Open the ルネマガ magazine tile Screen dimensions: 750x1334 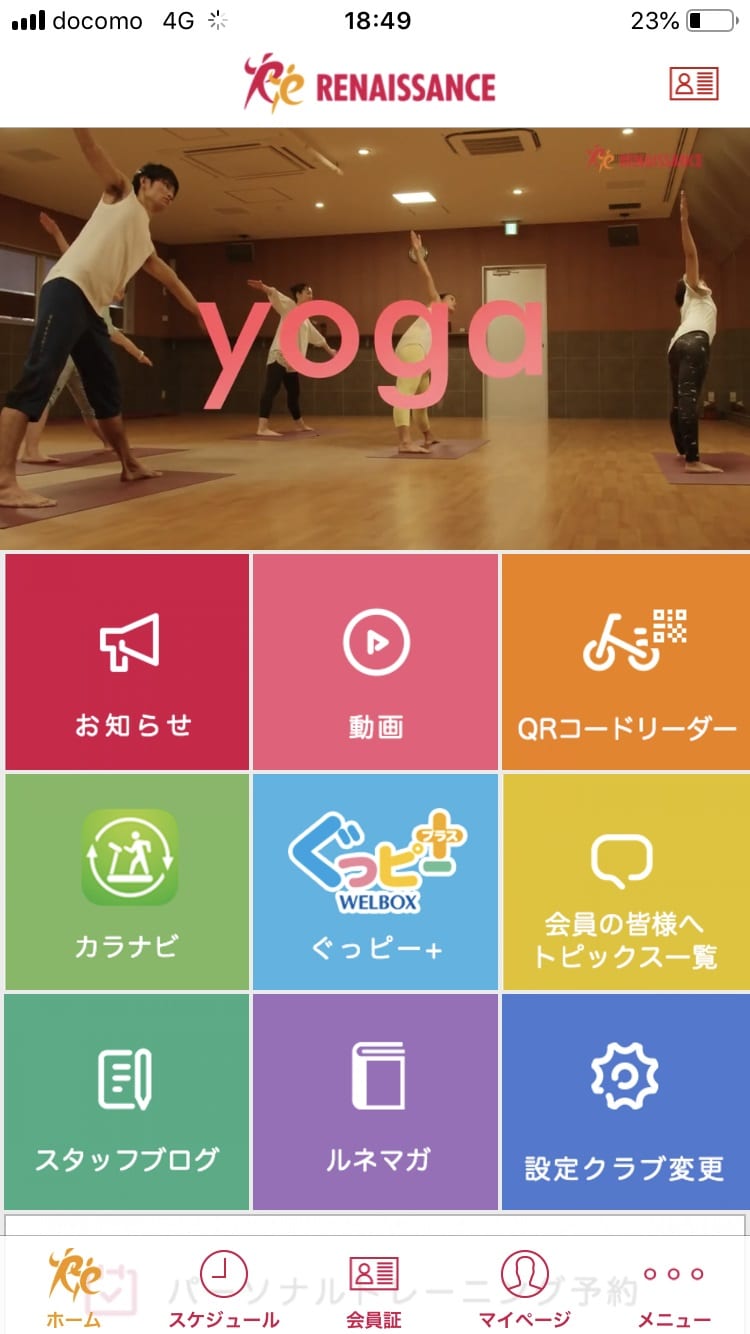pyautogui.click(x=375, y=1101)
